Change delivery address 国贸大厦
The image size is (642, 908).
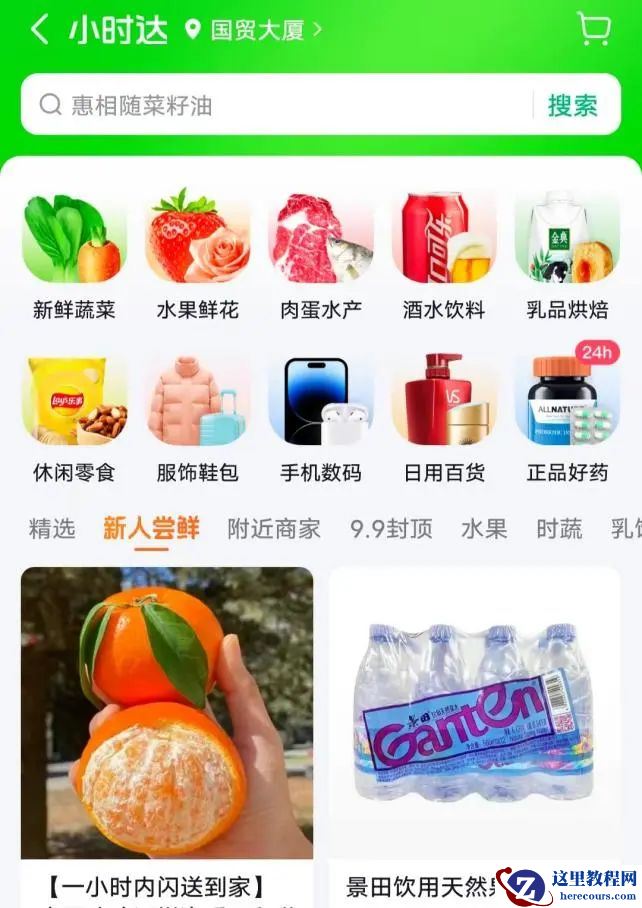pos(255,30)
